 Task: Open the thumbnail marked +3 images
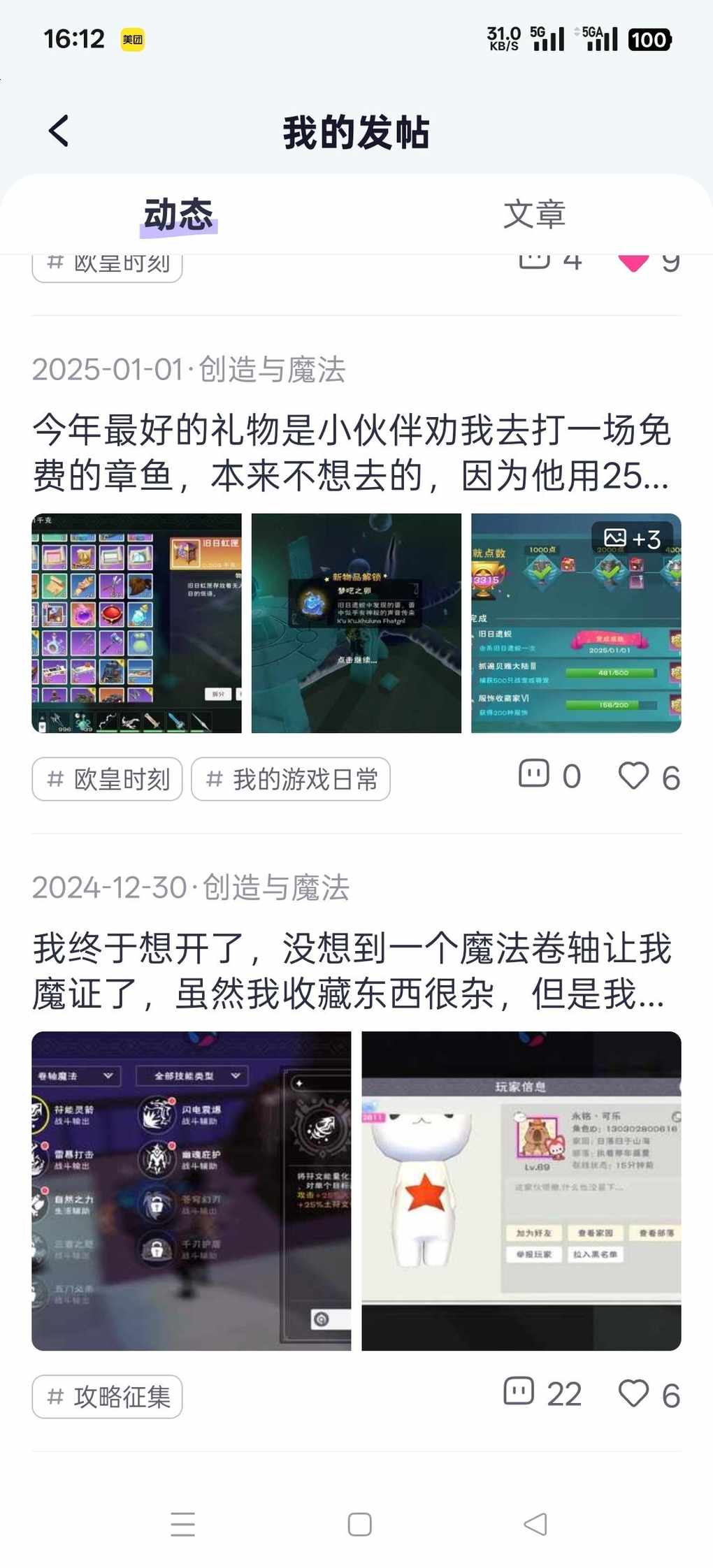click(x=576, y=623)
